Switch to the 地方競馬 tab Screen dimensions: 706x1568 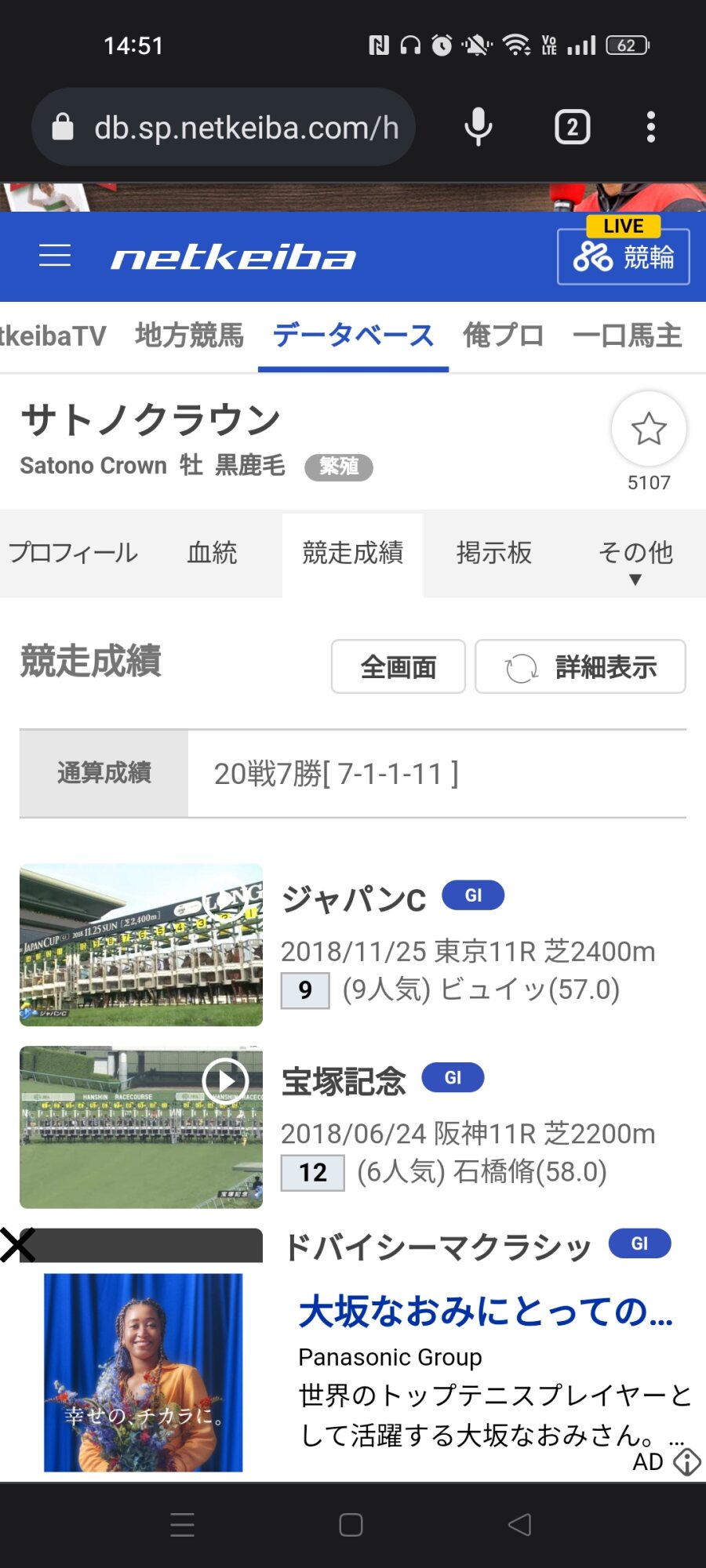[189, 336]
